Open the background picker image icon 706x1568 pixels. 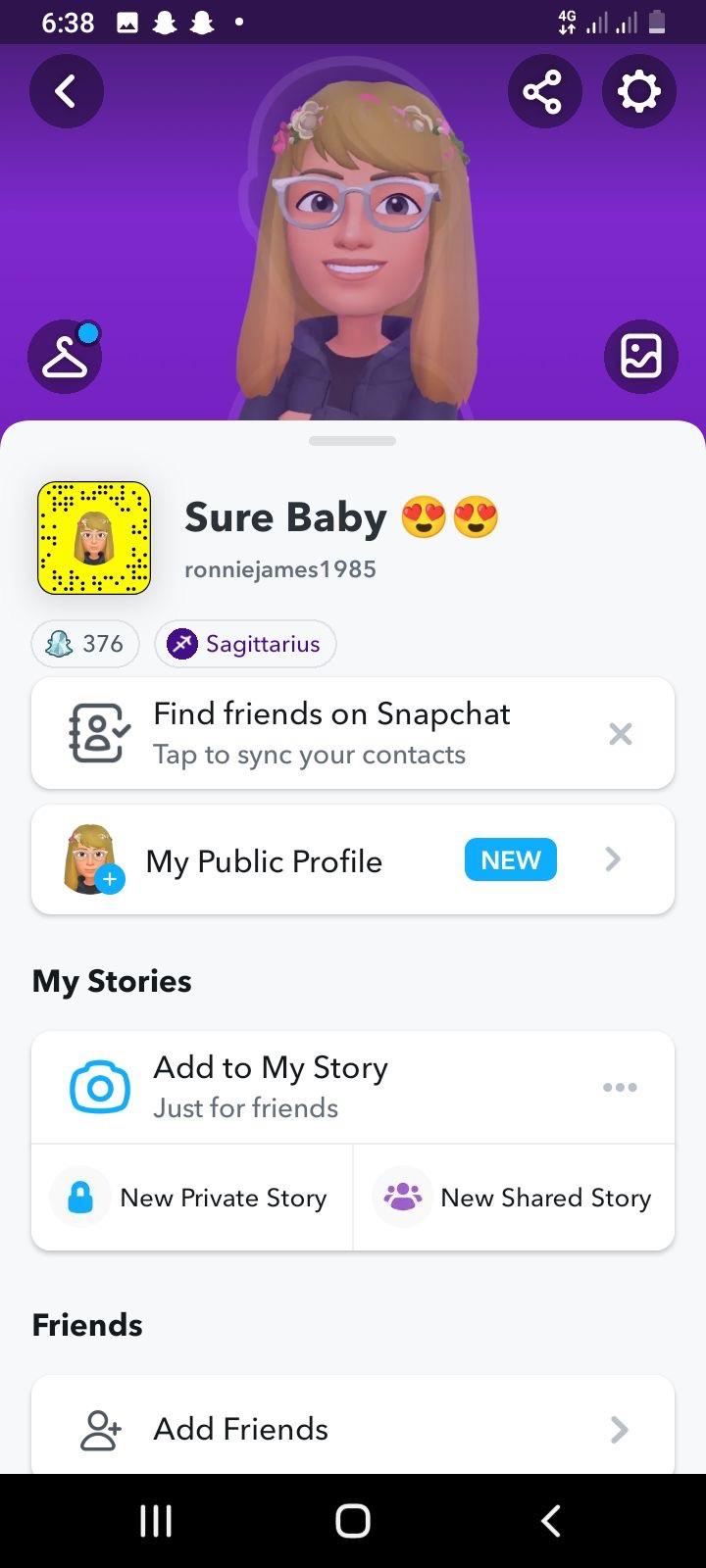coord(641,356)
